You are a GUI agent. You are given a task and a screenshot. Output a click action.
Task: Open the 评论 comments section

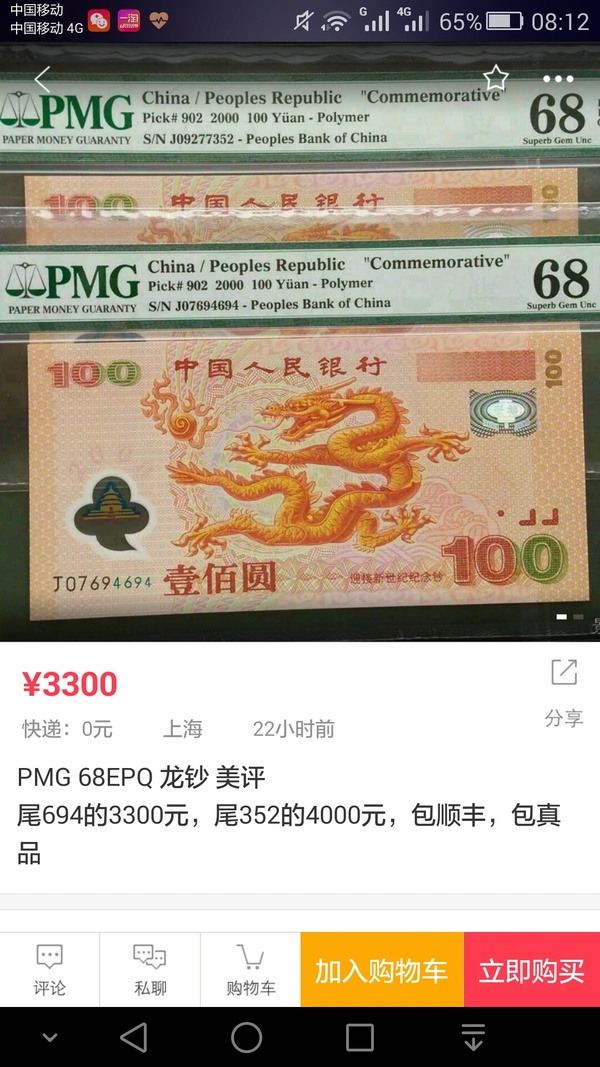coord(50,969)
